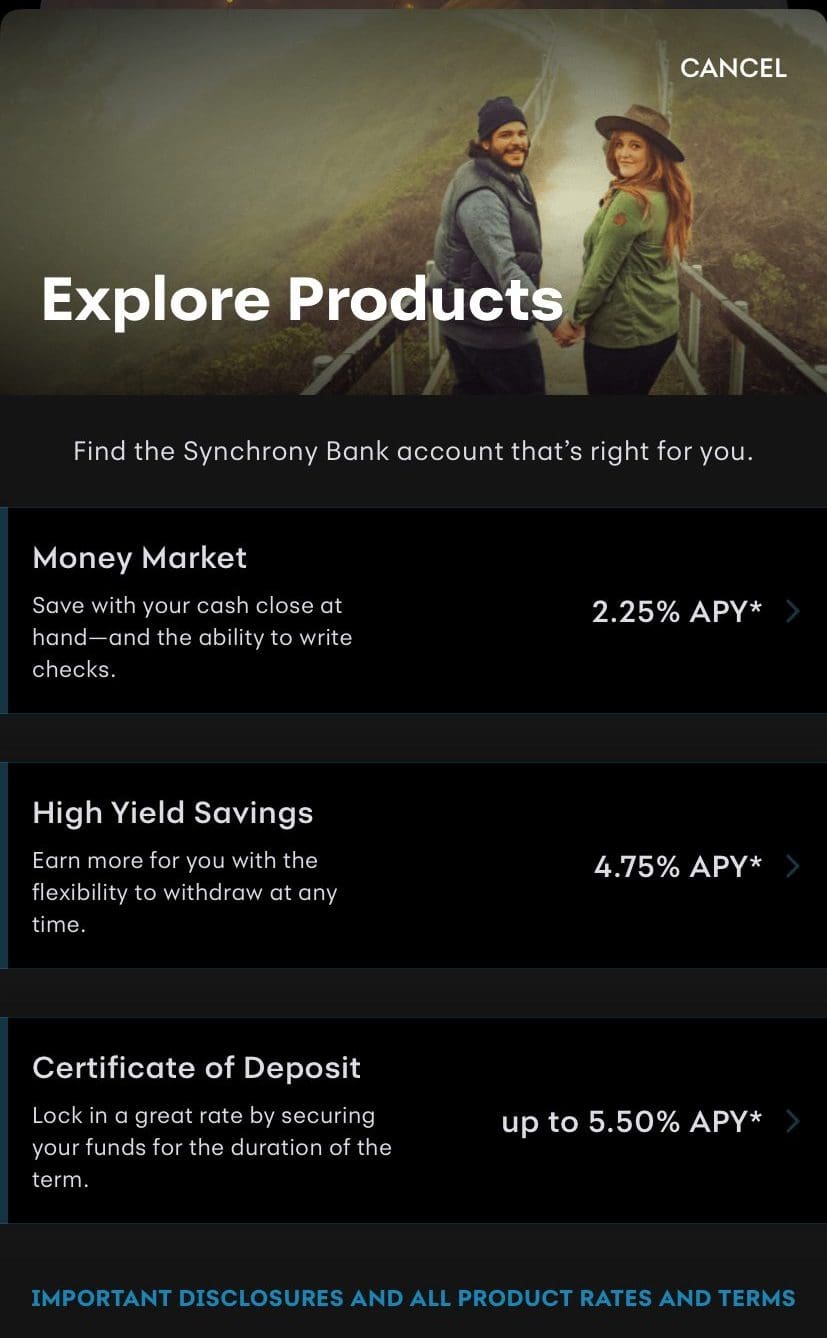Image resolution: width=827 pixels, height=1338 pixels.
Task: Tap the Synchrony Bank account description text
Action: [413, 451]
